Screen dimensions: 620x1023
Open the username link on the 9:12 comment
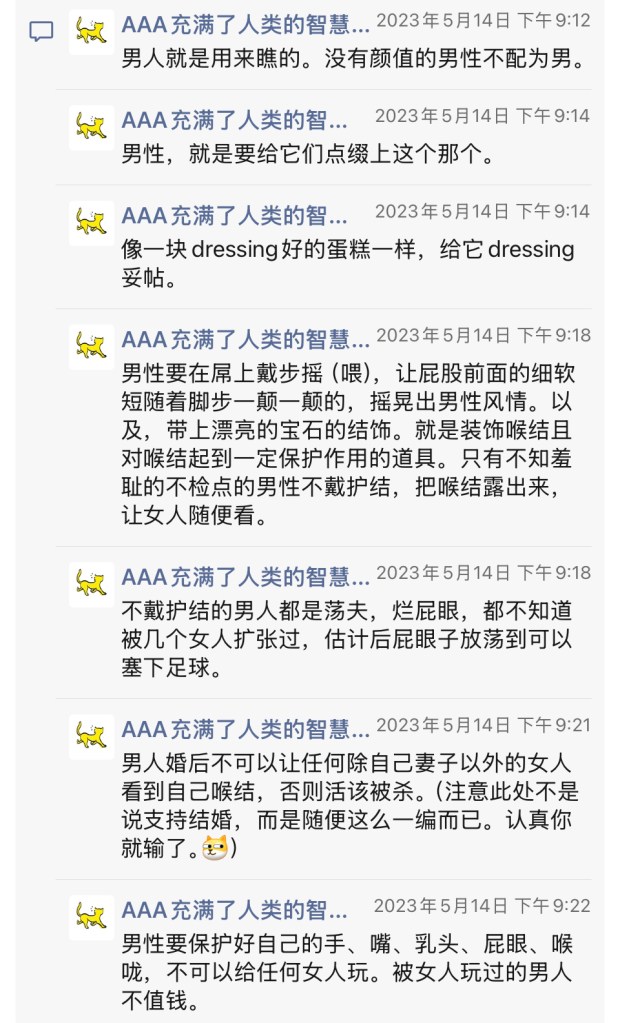point(245,22)
